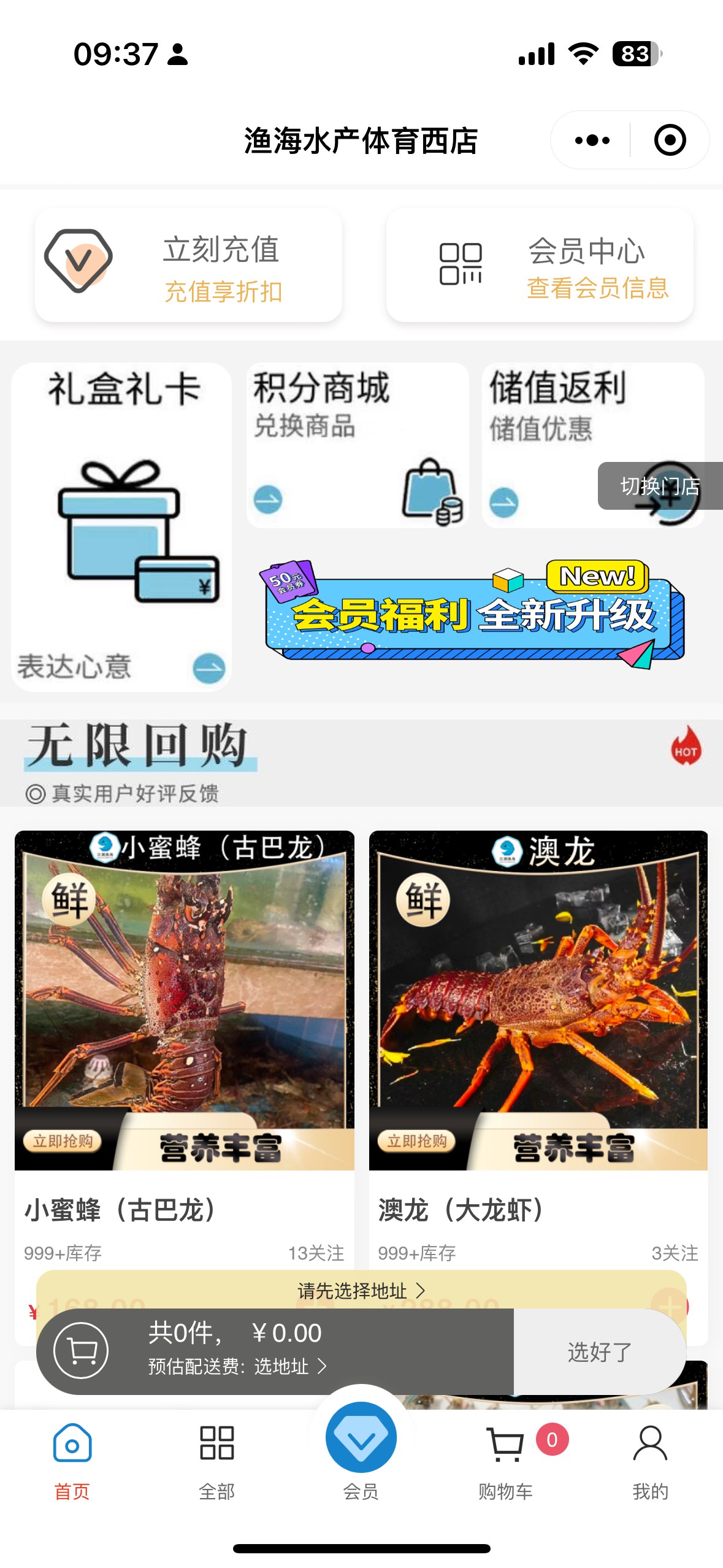The height and width of the screenshot is (1568, 723).
Task: Confirm selection with 选好了 button
Action: tap(599, 1351)
